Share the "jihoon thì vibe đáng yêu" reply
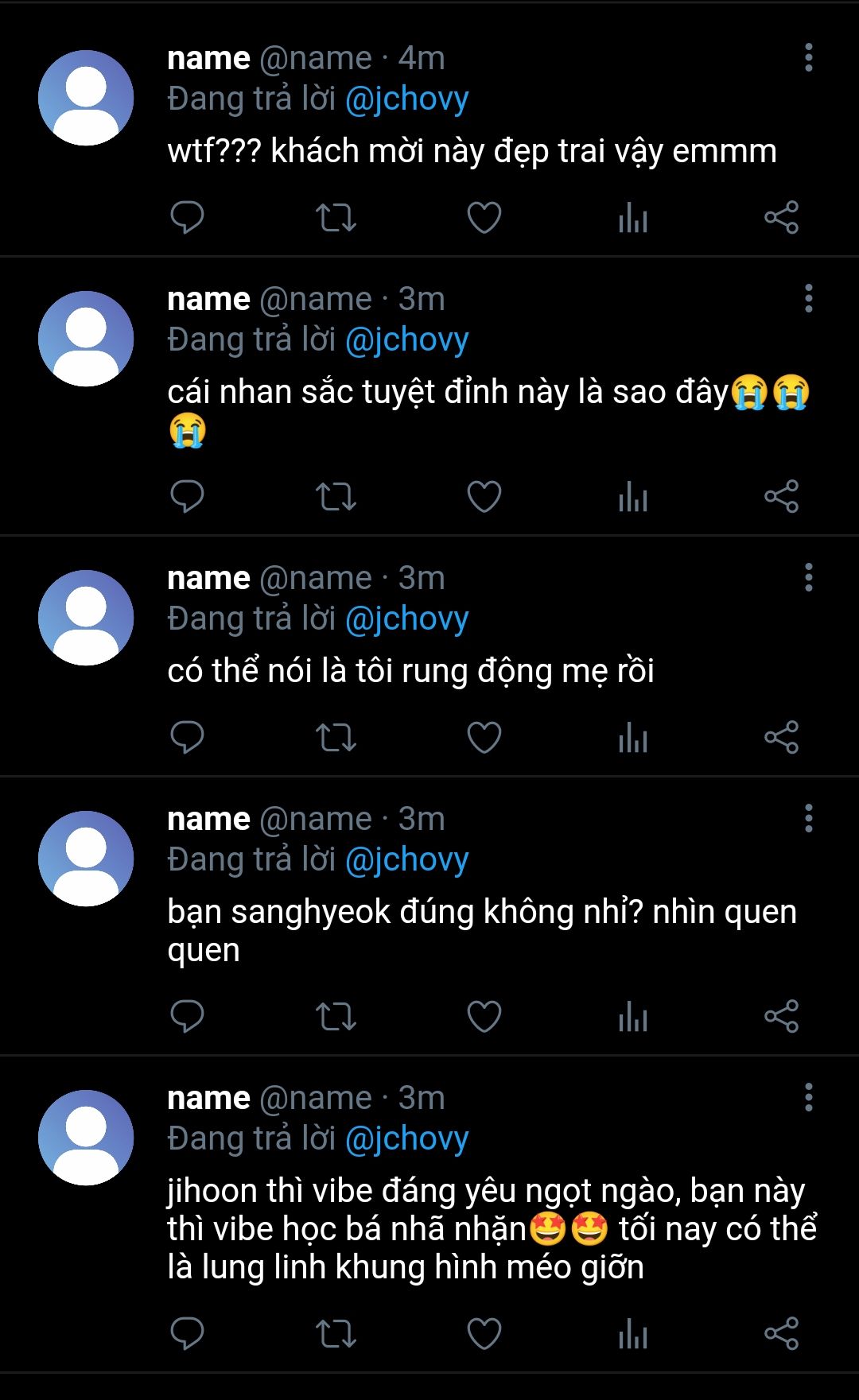859x1400 pixels. (x=781, y=1334)
